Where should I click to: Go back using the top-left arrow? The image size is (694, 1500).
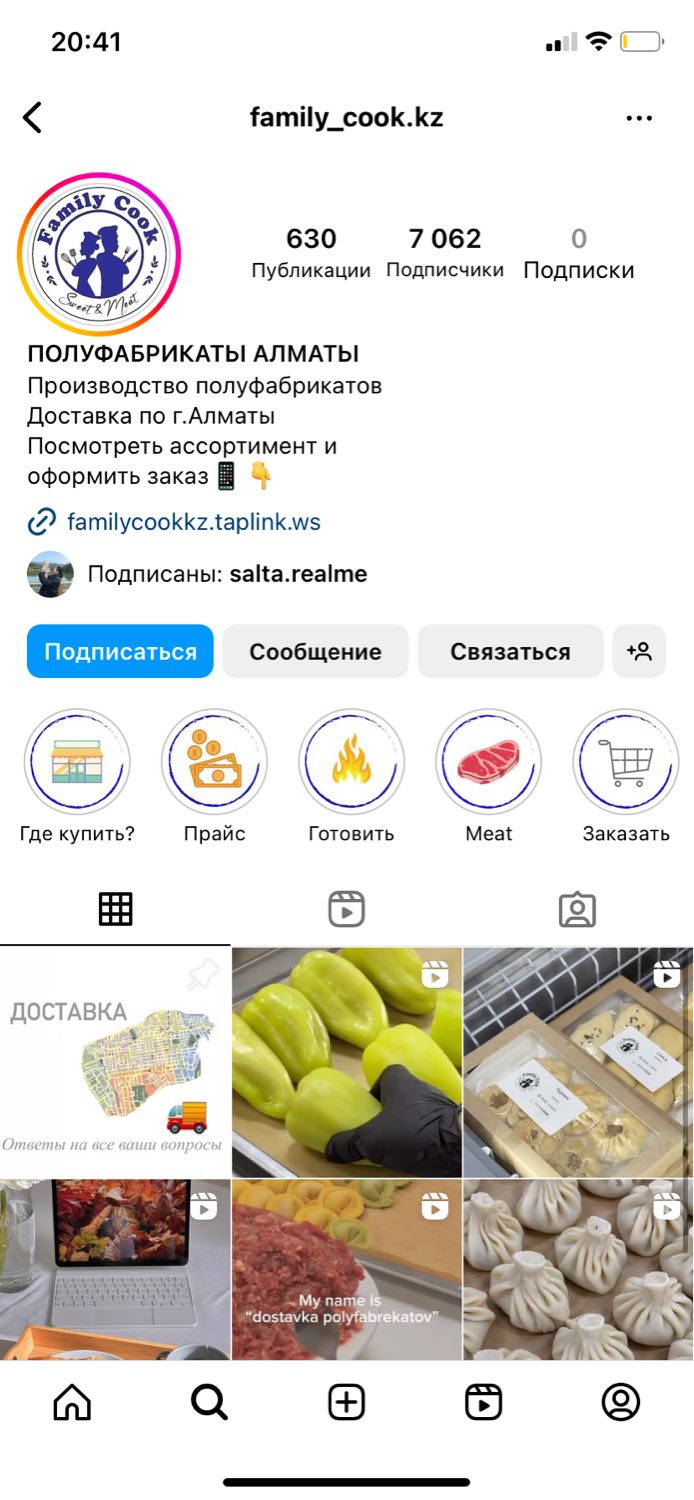coord(32,118)
